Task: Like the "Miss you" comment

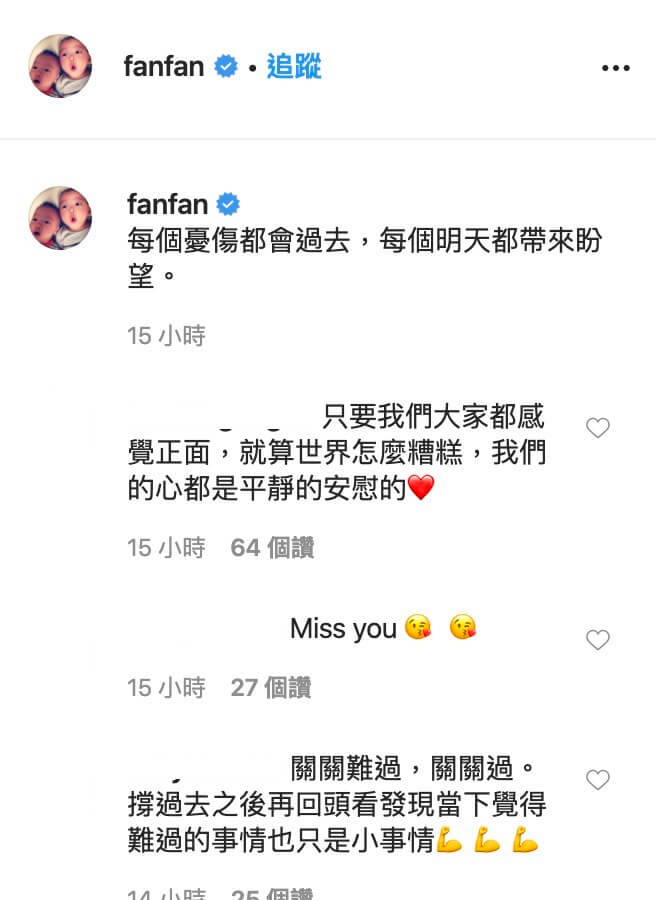Action: point(597,640)
